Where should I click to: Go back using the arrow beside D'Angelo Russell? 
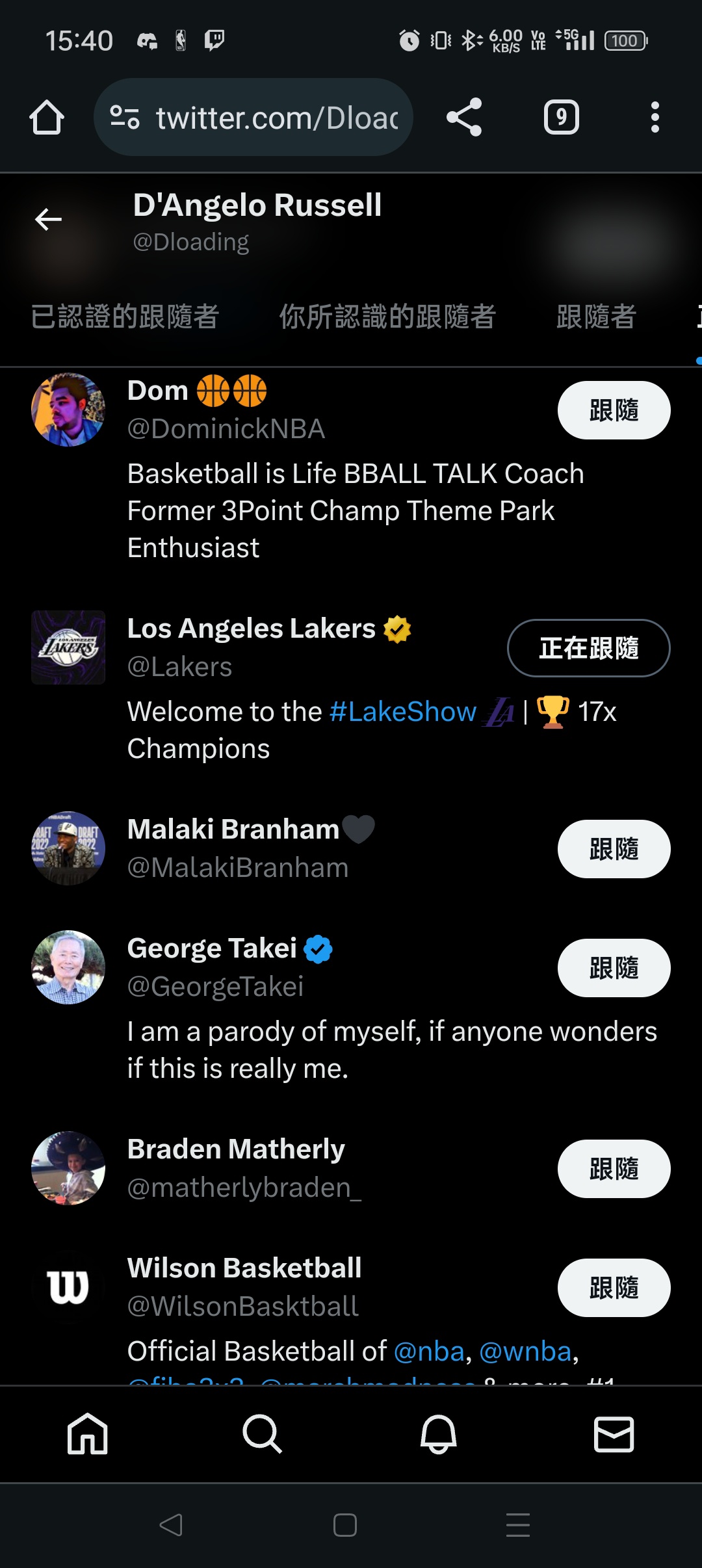point(48,220)
